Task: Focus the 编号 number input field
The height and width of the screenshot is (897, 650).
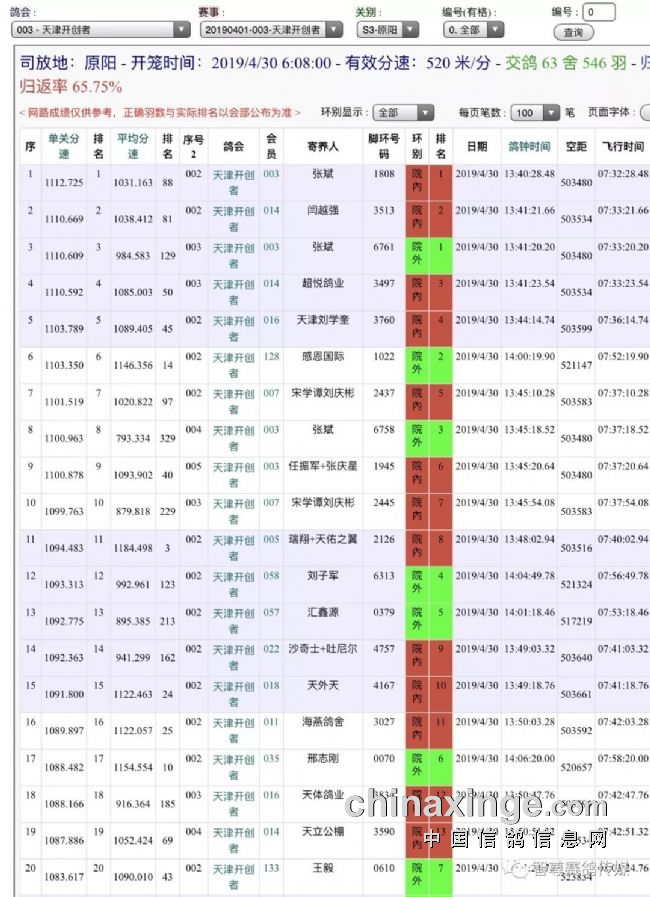Action: [599, 13]
